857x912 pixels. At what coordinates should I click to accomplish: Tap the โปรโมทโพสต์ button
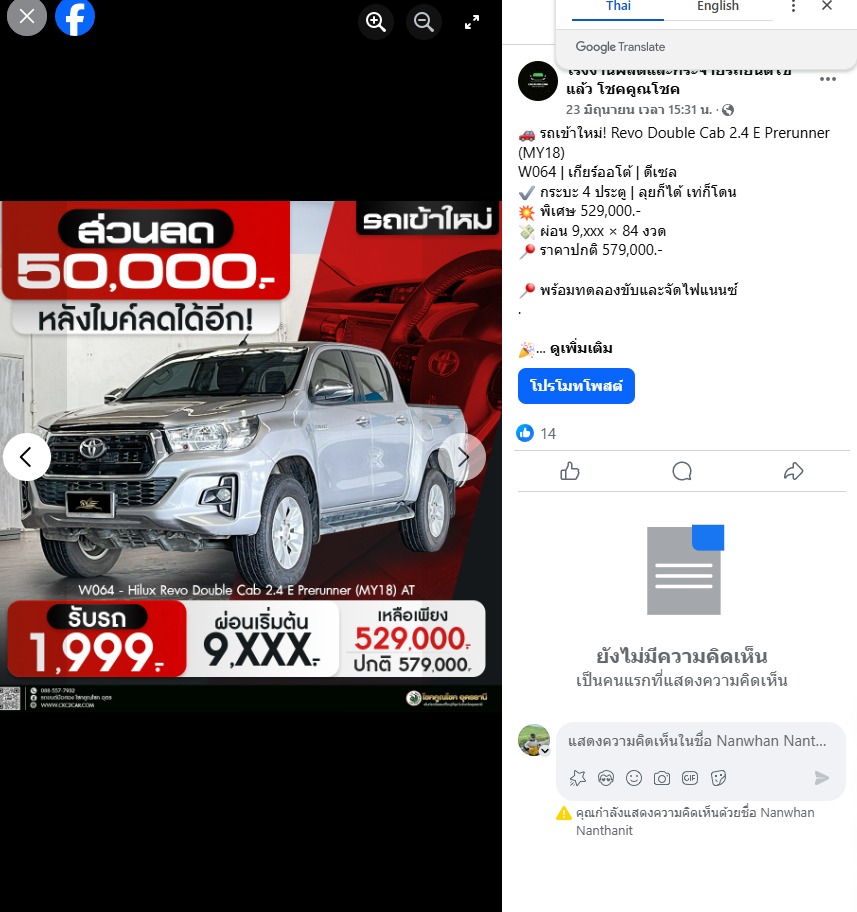point(576,386)
